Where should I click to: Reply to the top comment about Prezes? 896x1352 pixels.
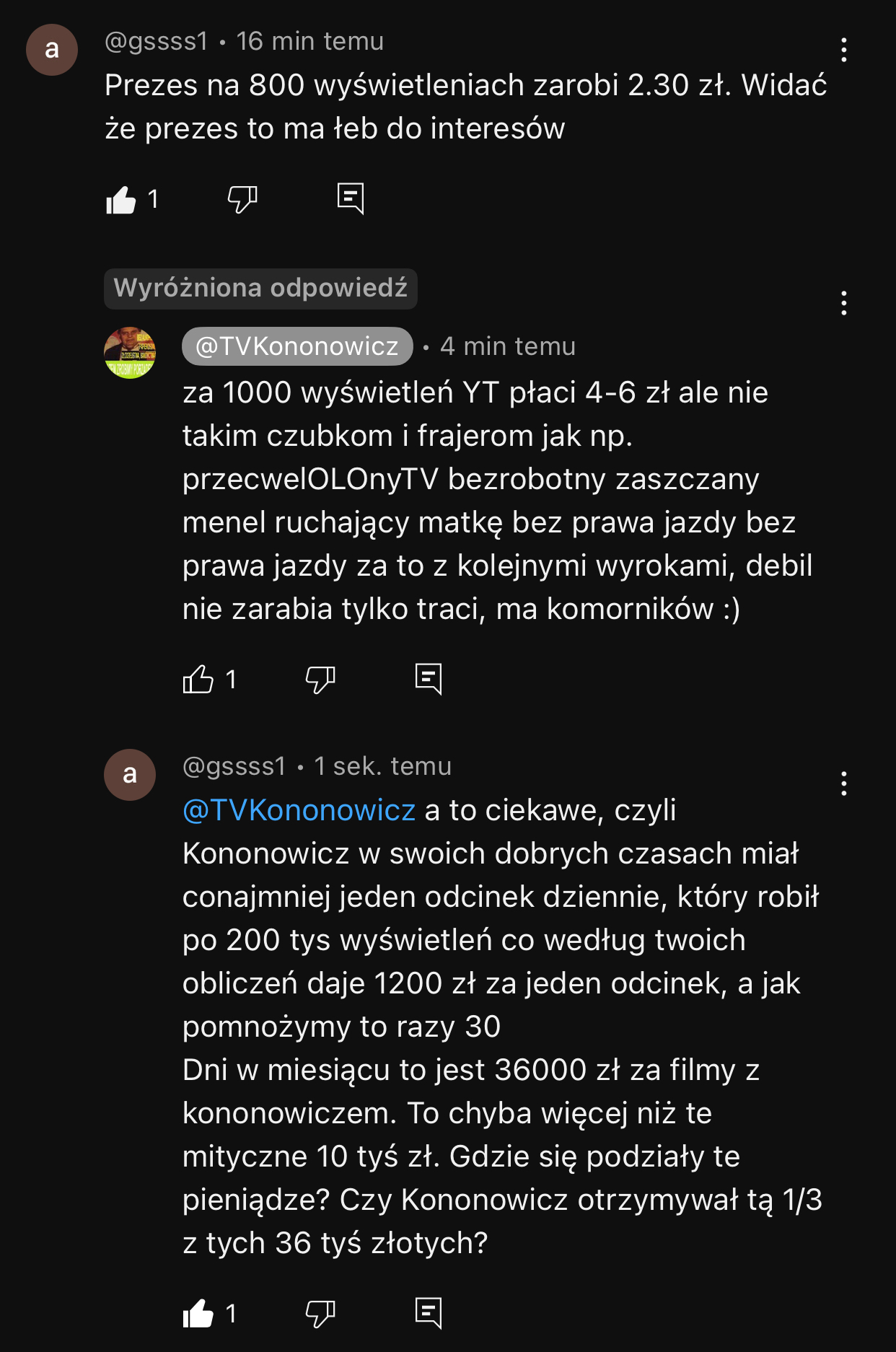(351, 199)
